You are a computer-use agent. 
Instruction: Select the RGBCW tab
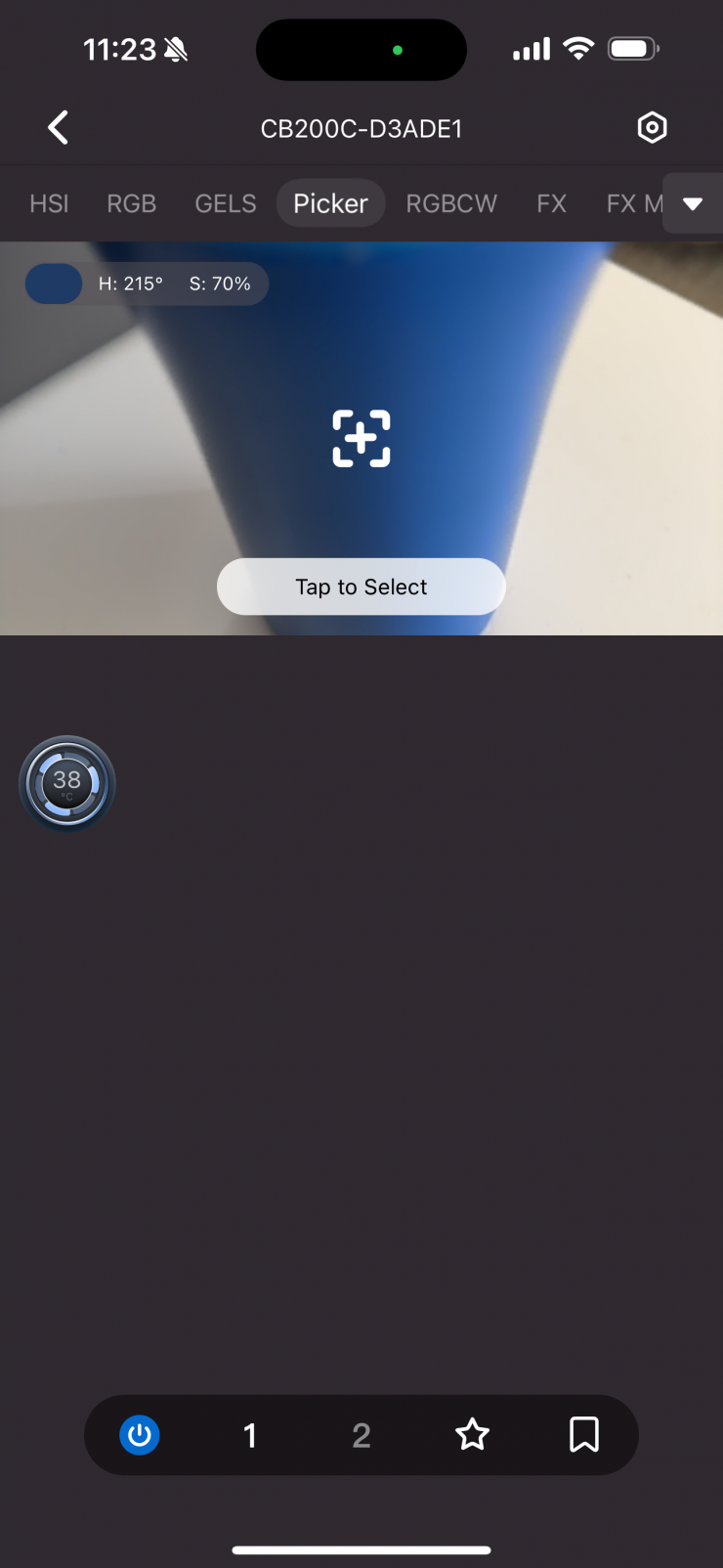click(x=451, y=203)
